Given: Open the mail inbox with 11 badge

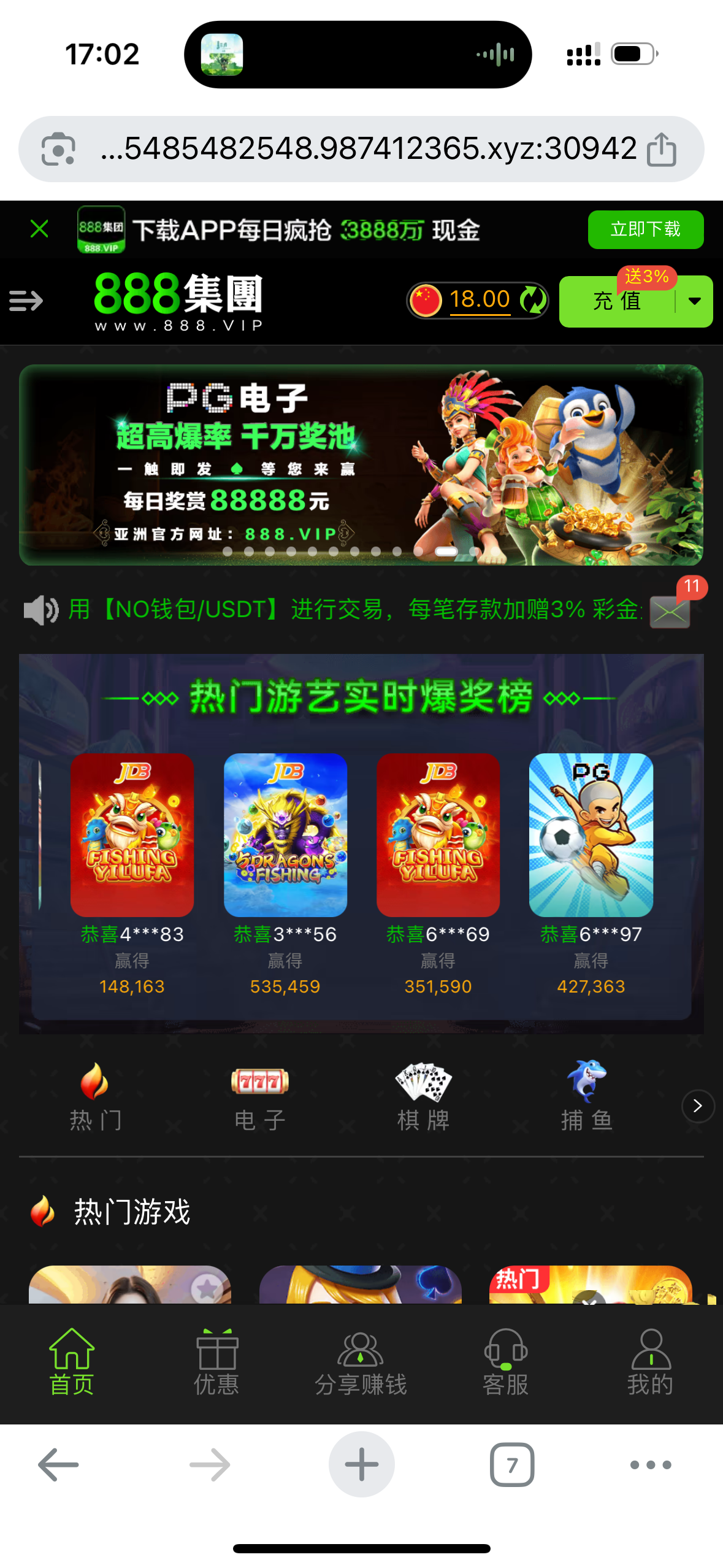Looking at the screenshot, I should coord(670,612).
